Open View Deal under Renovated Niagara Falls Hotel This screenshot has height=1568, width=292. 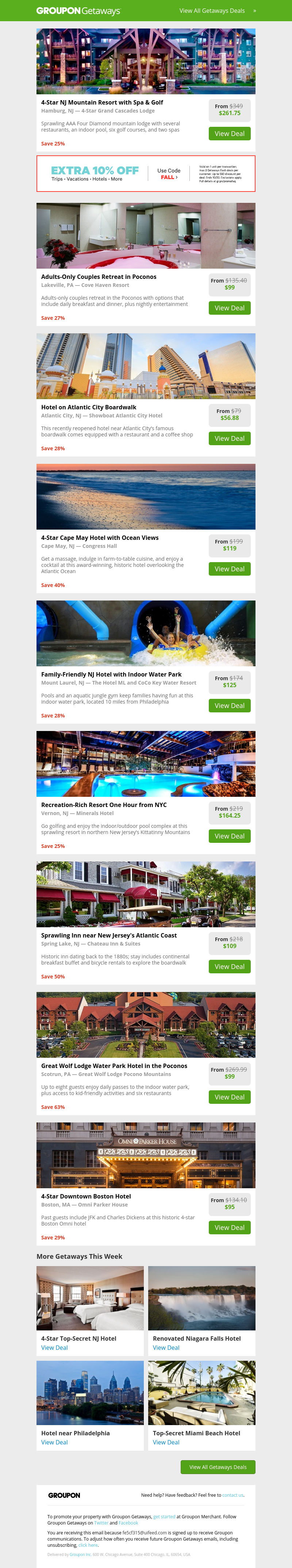(x=166, y=1348)
